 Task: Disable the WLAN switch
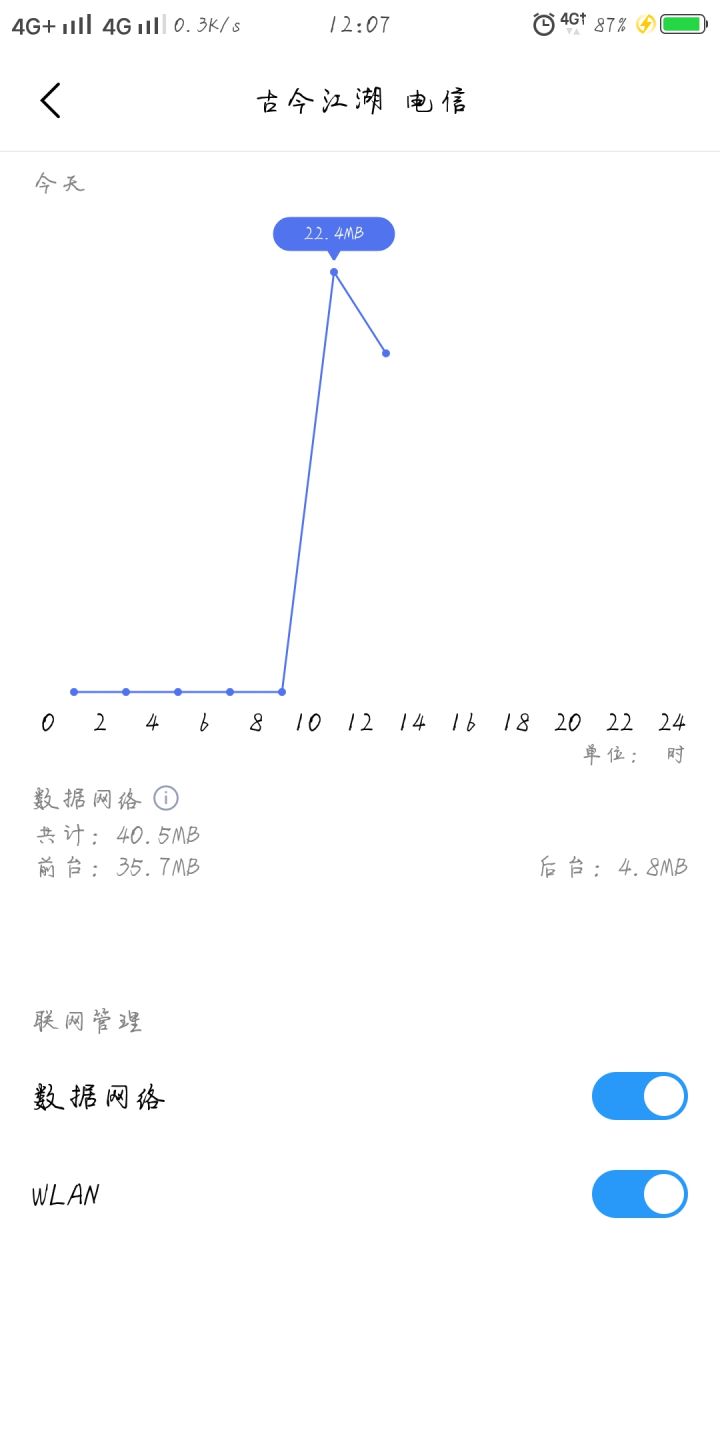click(x=639, y=1194)
